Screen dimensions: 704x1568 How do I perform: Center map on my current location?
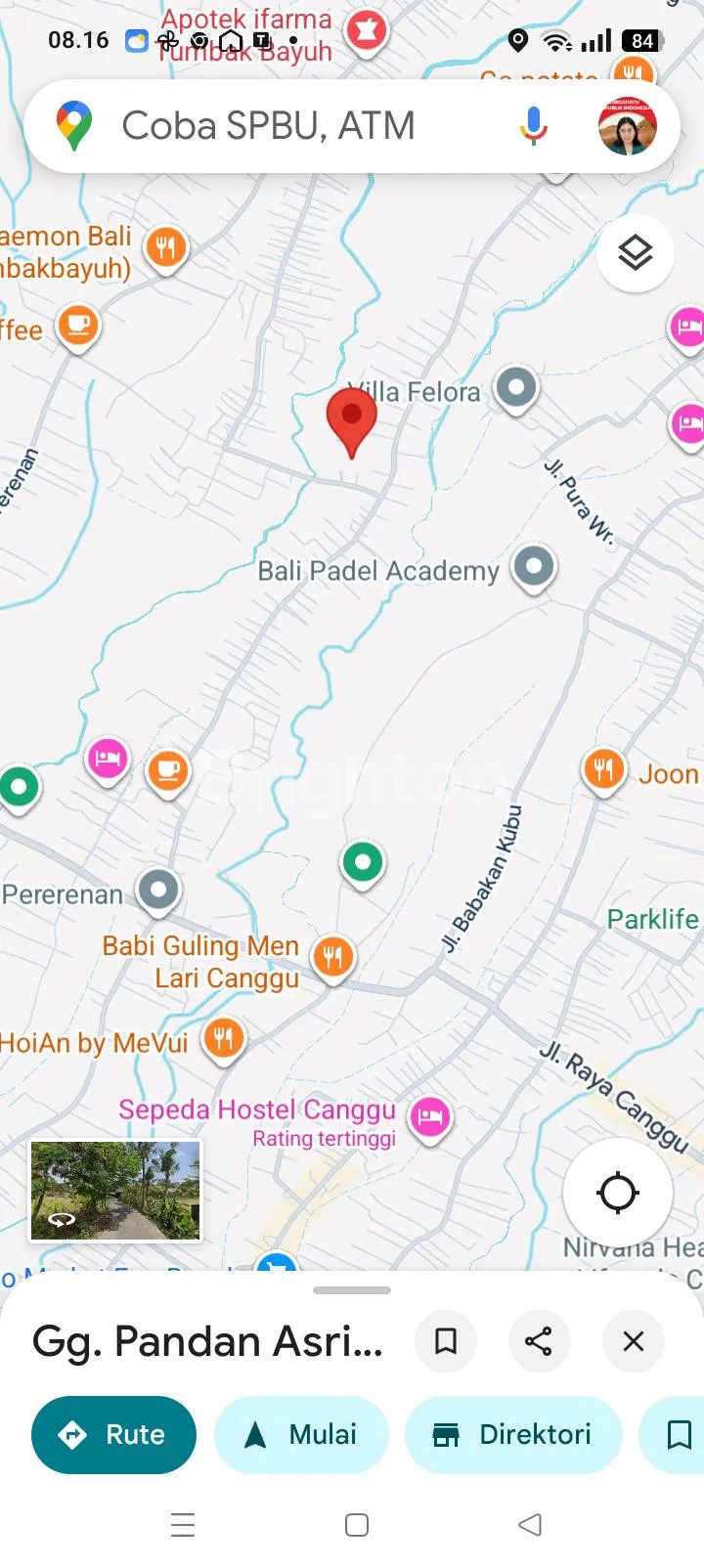pos(617,1193)
